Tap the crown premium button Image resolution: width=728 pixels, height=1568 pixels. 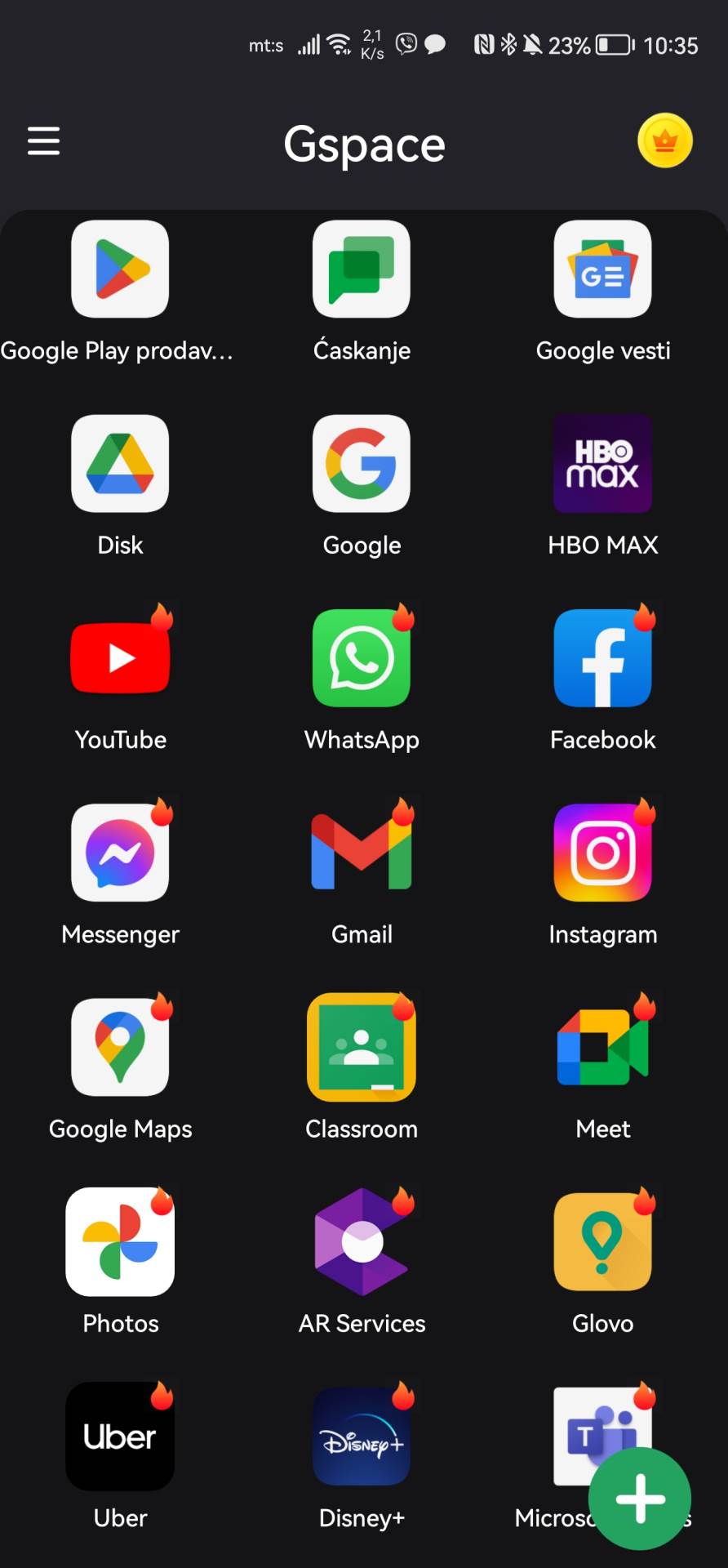coord(665,140)
